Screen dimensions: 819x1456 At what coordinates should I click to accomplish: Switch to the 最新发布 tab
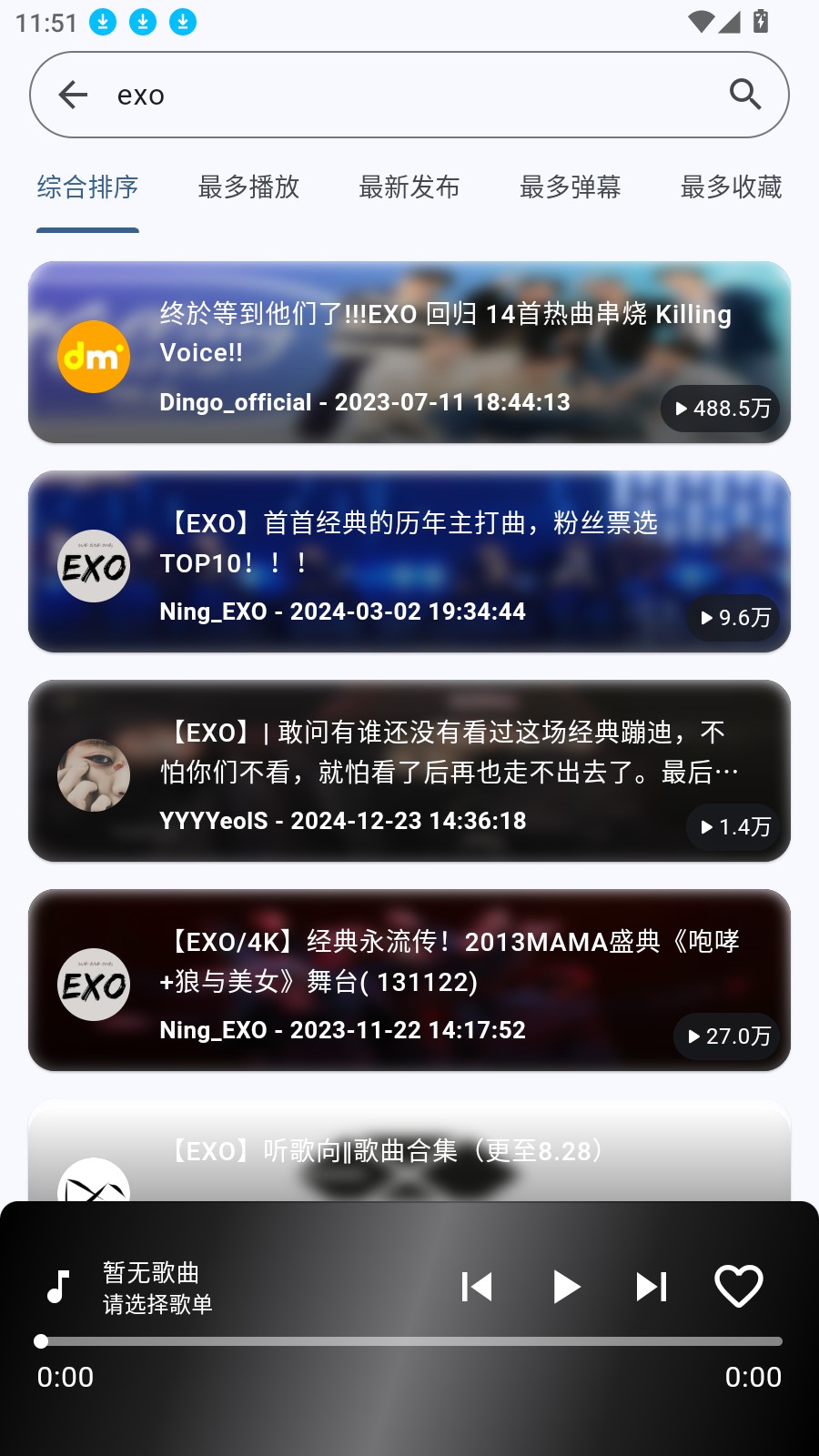(x=409, y=187)
